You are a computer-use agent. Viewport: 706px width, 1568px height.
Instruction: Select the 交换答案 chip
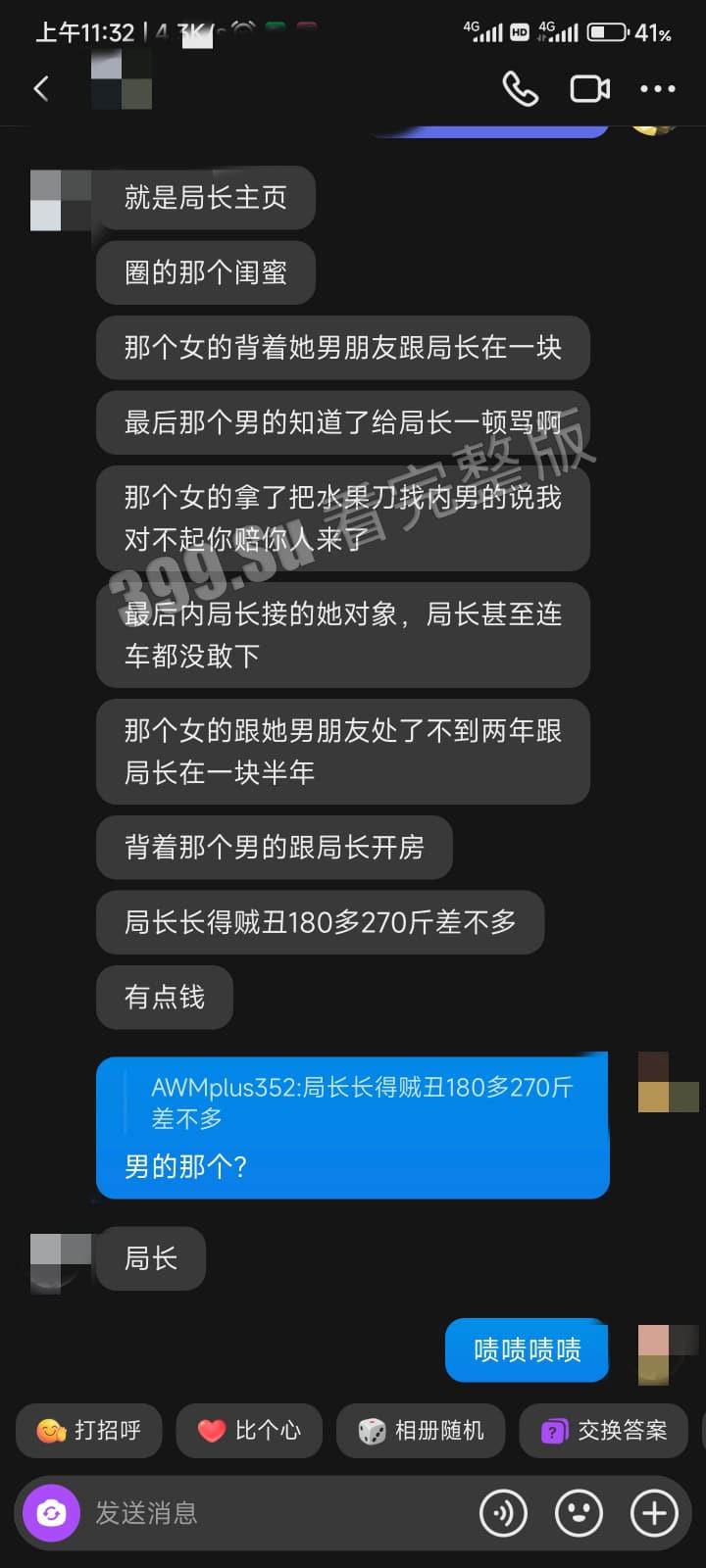pos(605,1431)
